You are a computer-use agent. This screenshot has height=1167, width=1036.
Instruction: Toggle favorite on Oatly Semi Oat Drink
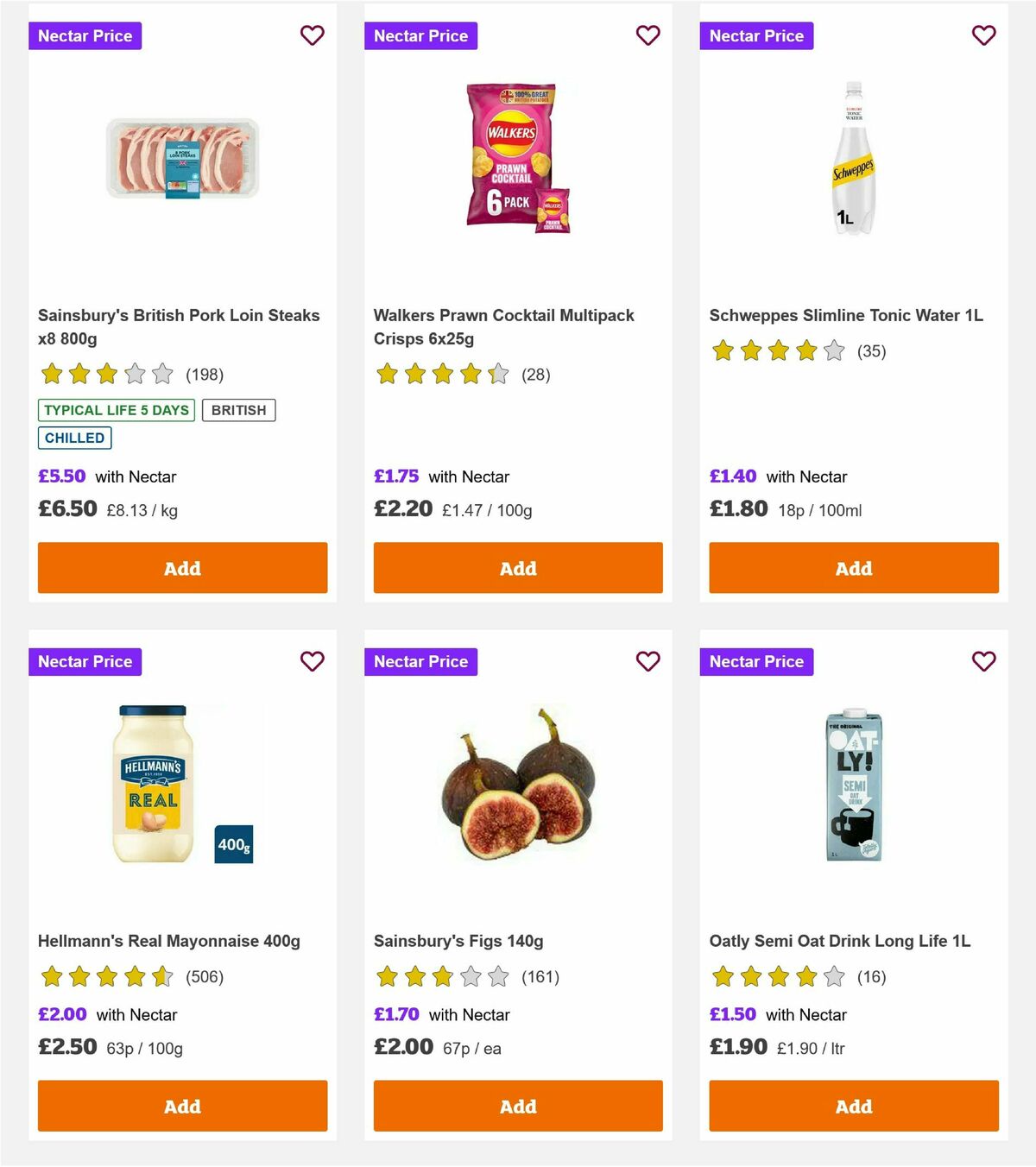click(983, 661)
